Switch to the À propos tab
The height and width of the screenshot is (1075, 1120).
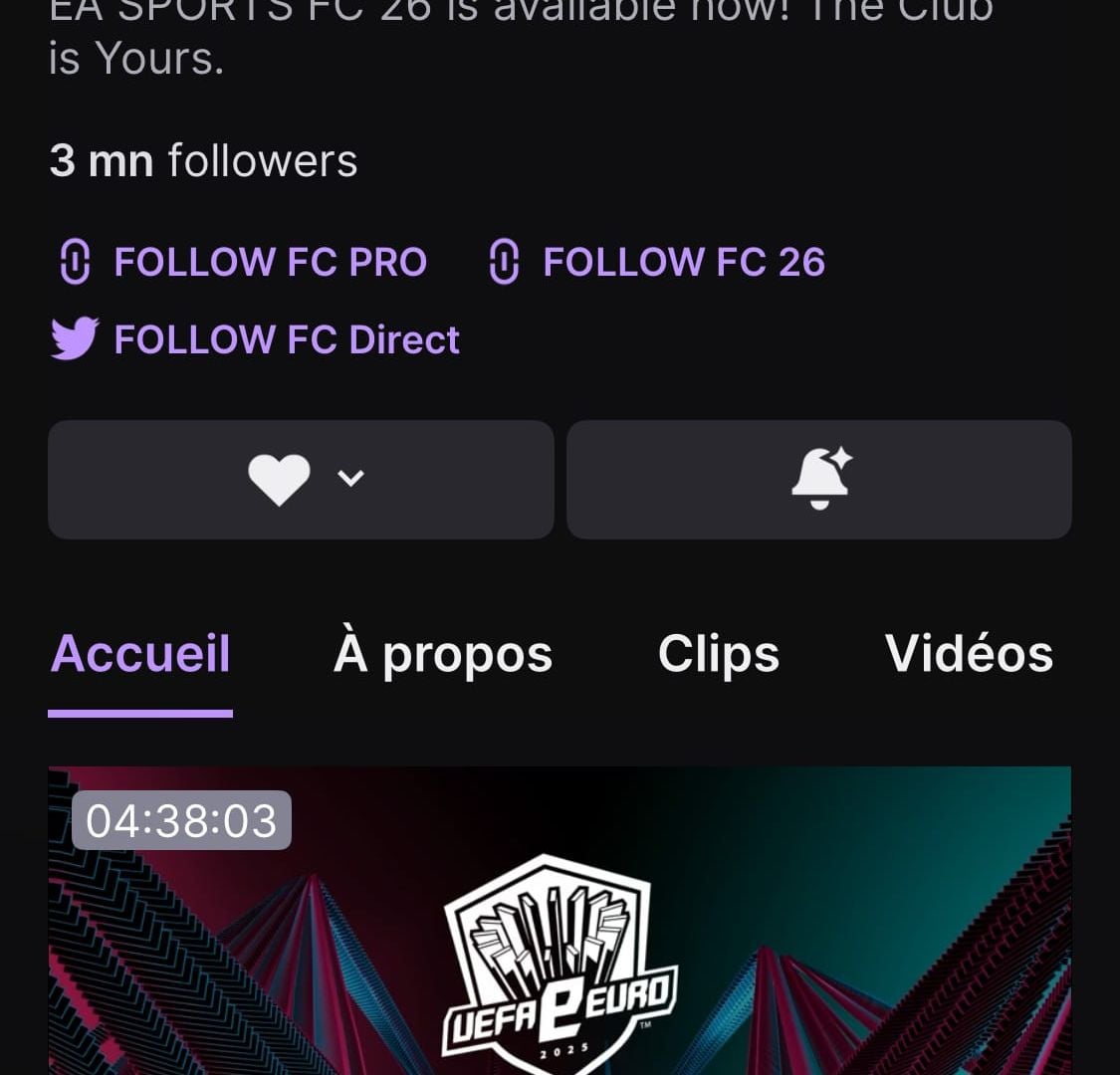[x=443, y=655]
